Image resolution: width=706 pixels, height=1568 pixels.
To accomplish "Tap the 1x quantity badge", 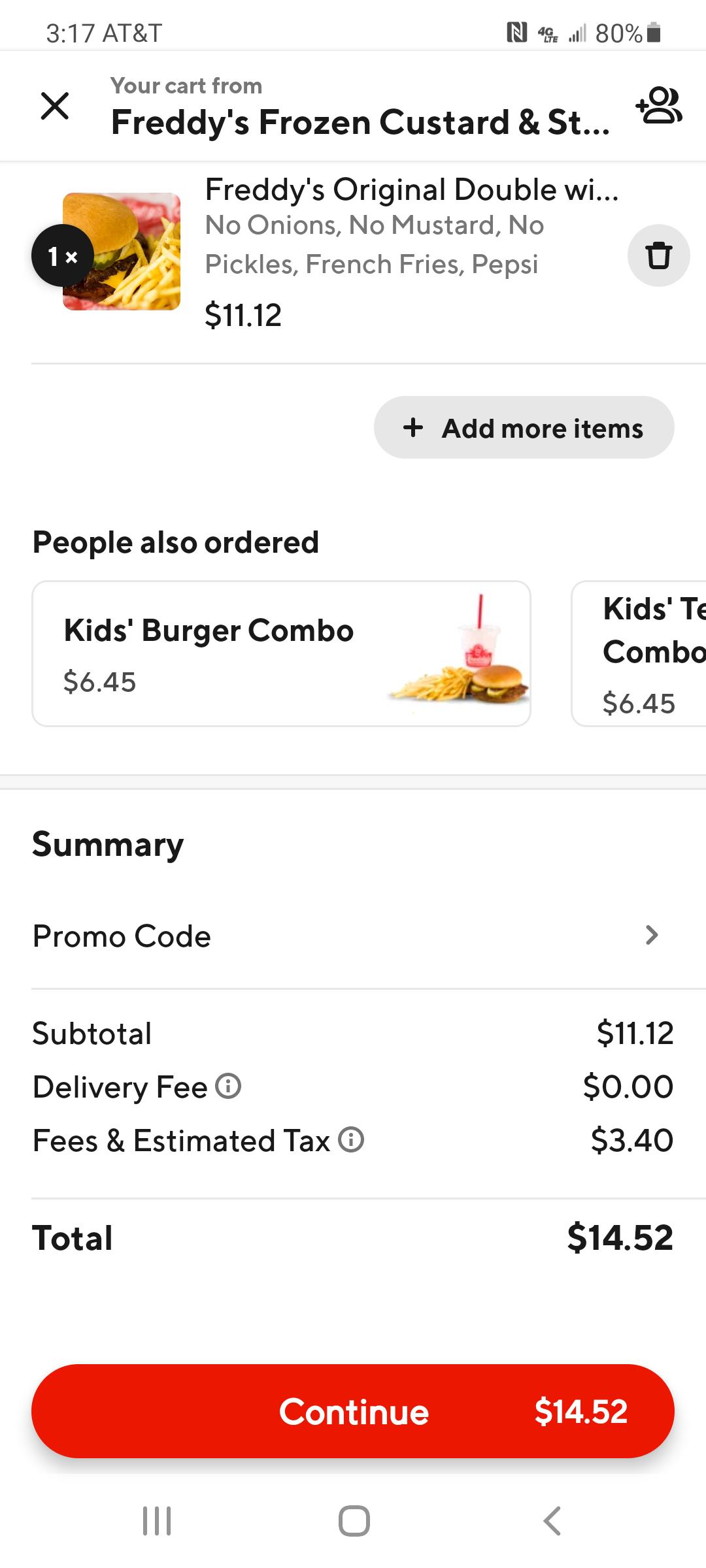I will coord(59,255).
